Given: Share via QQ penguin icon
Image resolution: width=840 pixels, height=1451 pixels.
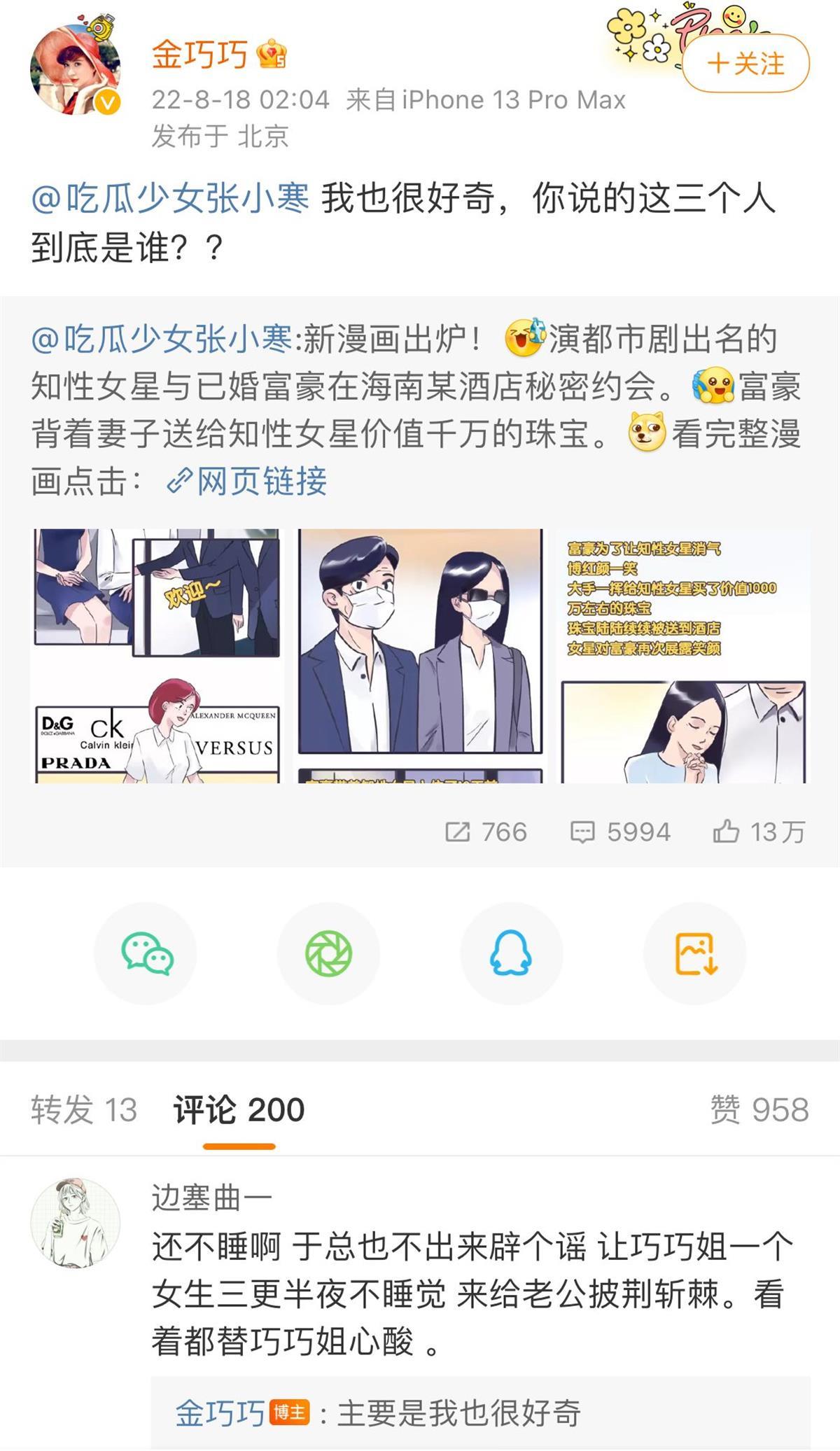Looking at the screenshot, I should (x=511, y=953).
